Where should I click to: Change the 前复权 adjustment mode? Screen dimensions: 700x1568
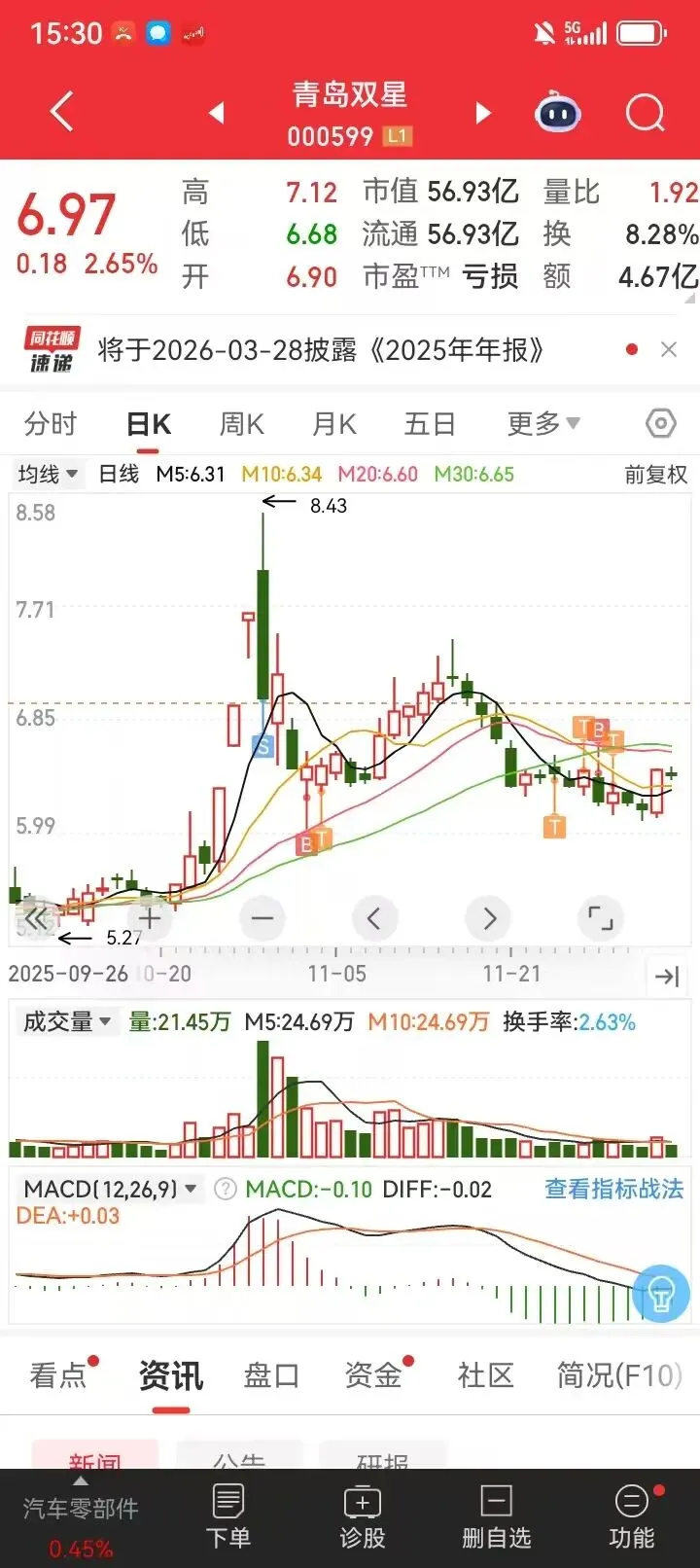pyautogui.click(x=655, y=475)
